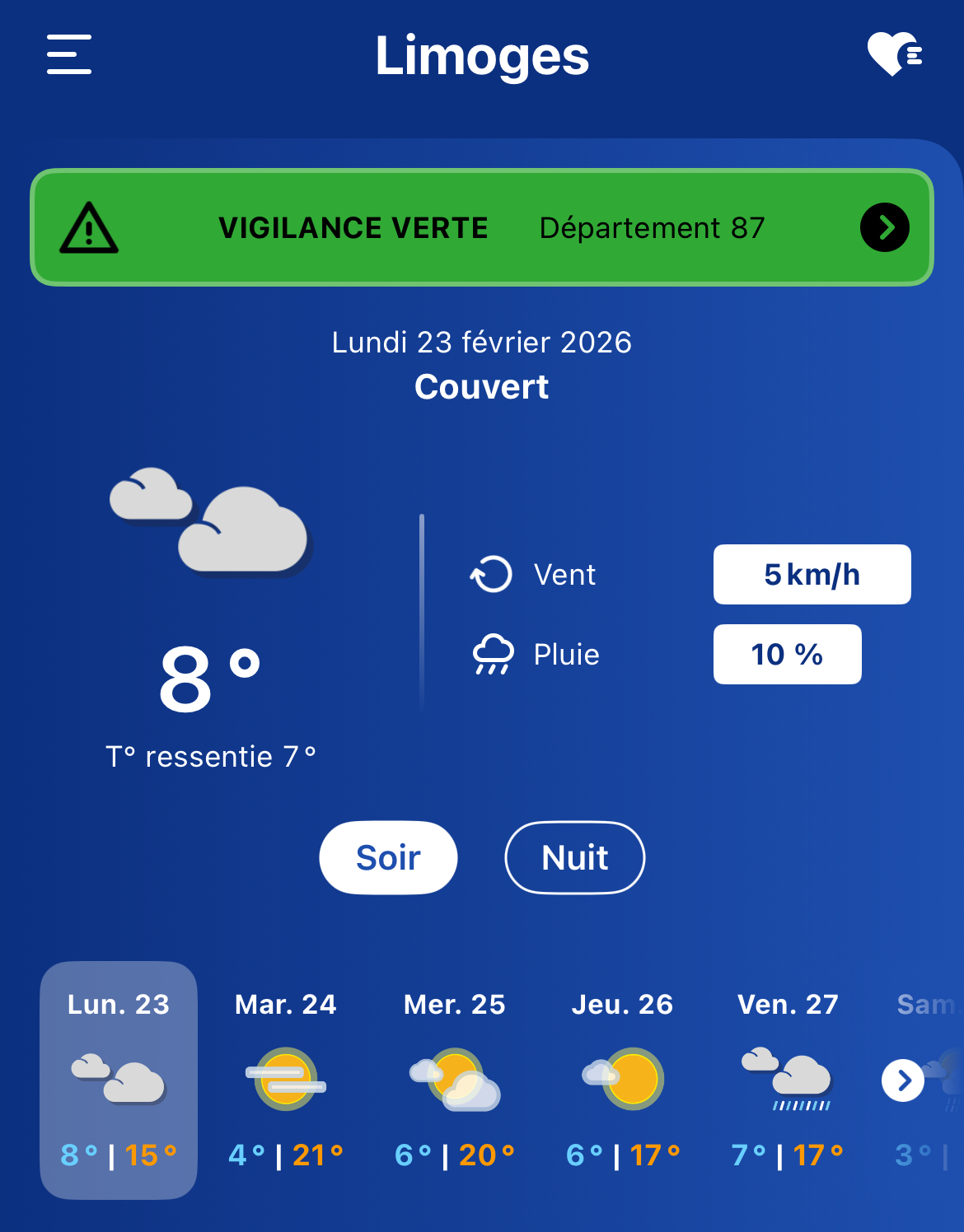Select the Lun. 23 forecast day

(x=119, y=1079)
